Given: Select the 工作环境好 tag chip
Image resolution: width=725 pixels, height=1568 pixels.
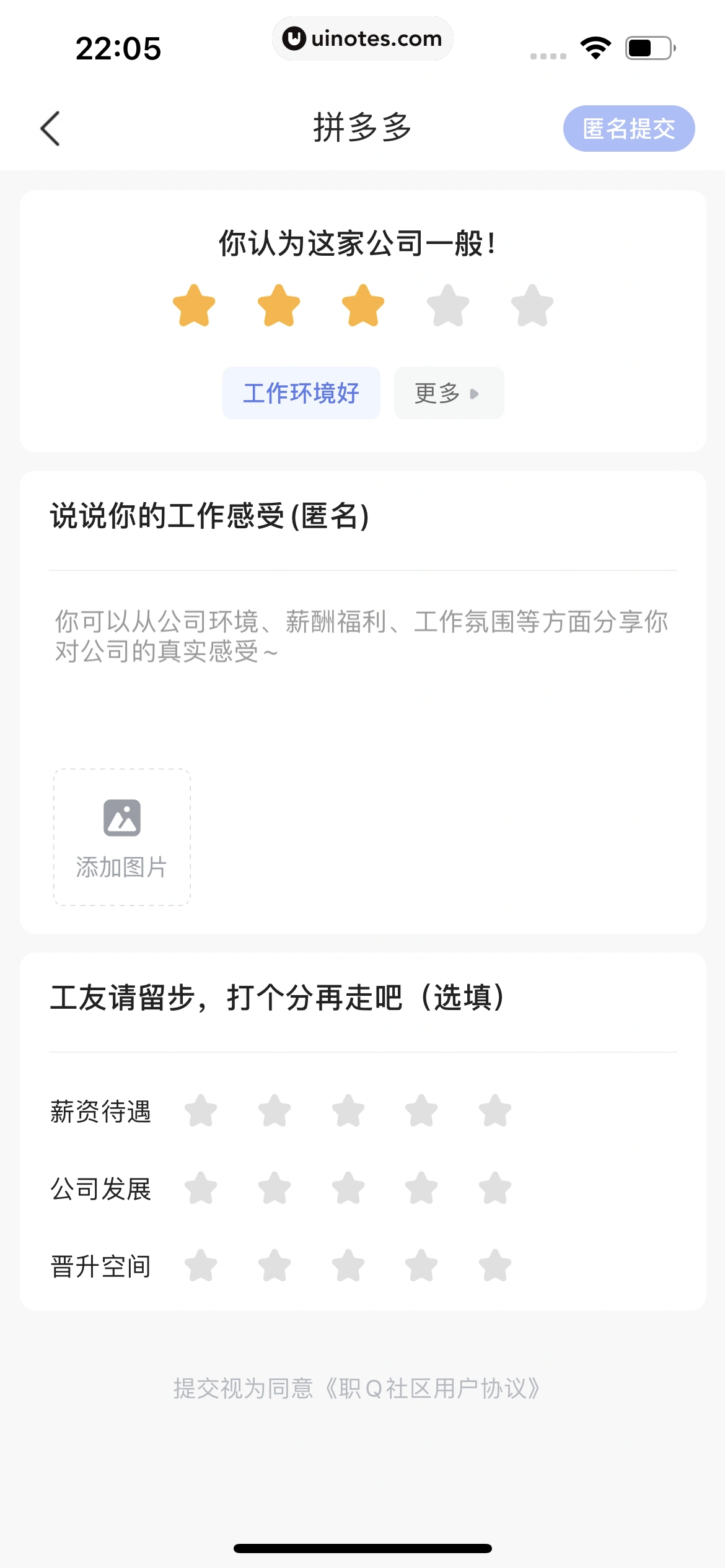Looking at the screenshot, I should [301, 393].
